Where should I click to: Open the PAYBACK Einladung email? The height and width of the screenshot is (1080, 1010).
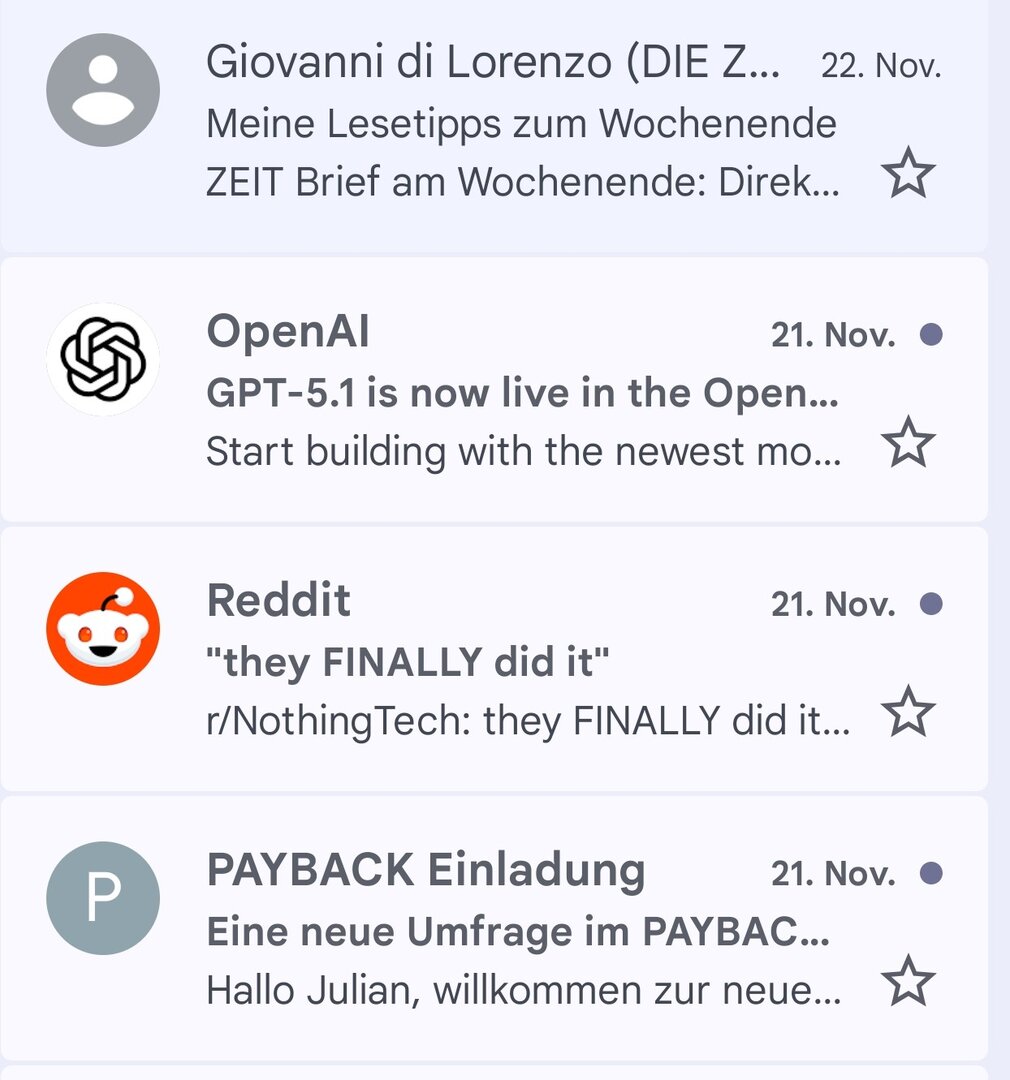[x=520, y=932]
